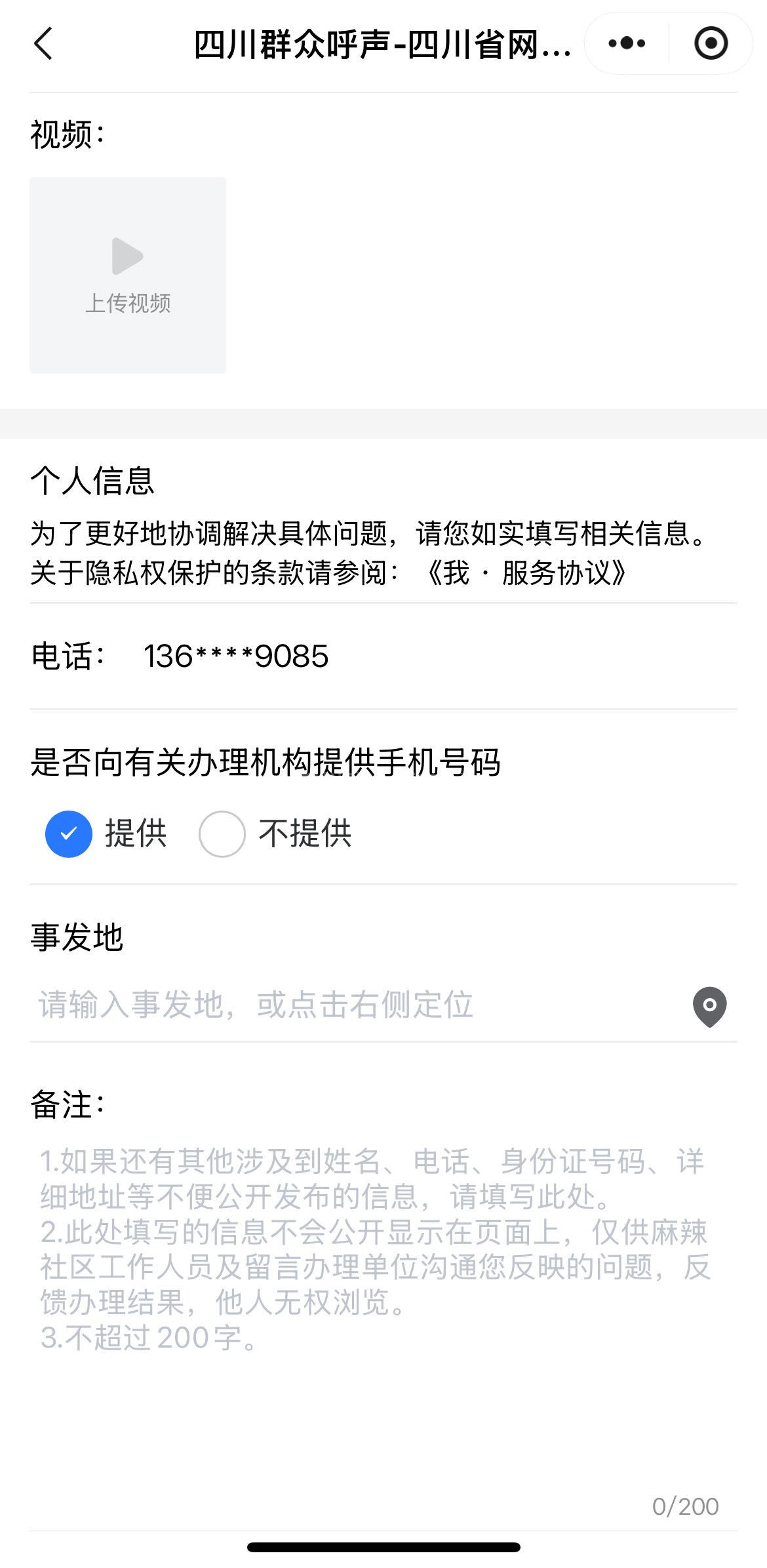Screen dimensions: 767x1568
Task: Close the mini program with the circle icon
Action: coord(711,44)
